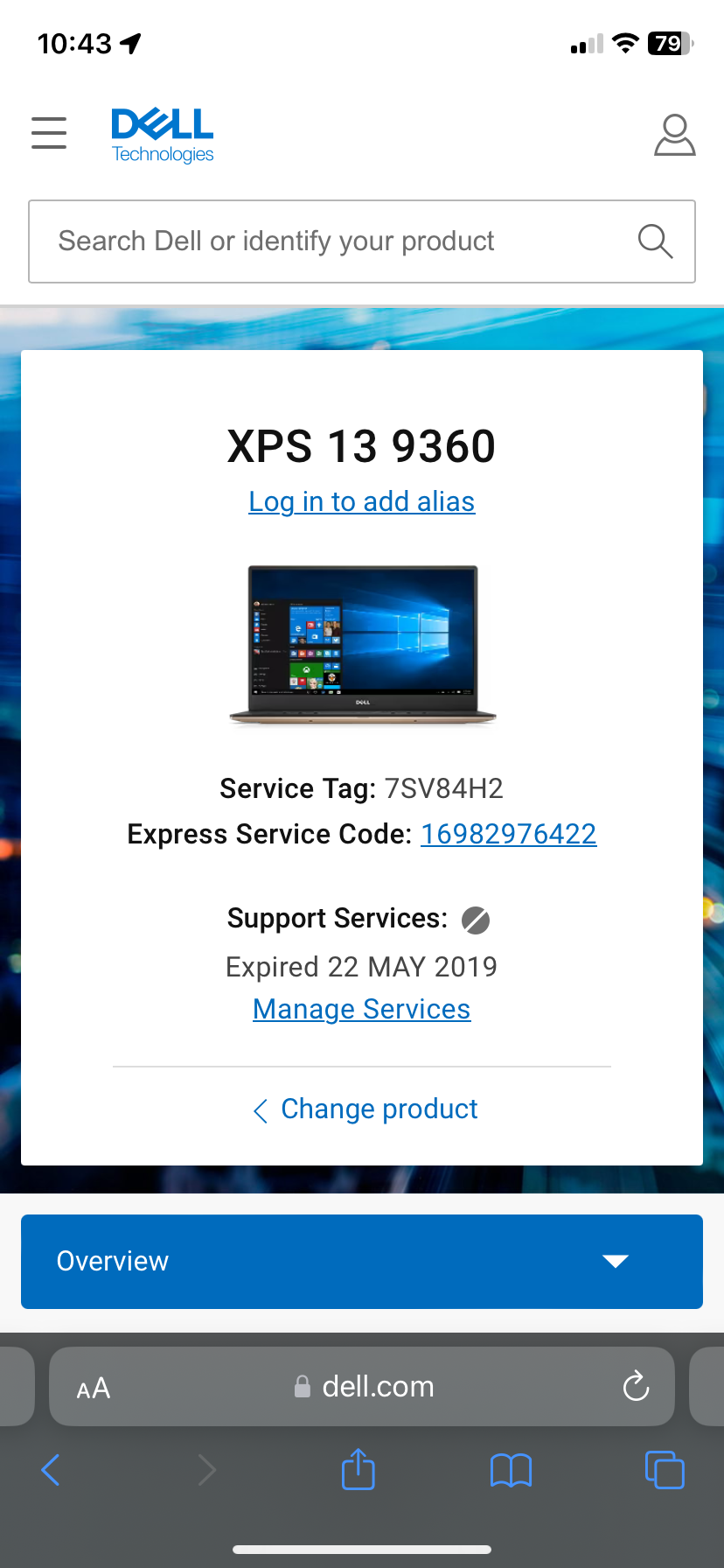Show open Safari tabs
This screenshot has height=1568, width=724.
665,1470
